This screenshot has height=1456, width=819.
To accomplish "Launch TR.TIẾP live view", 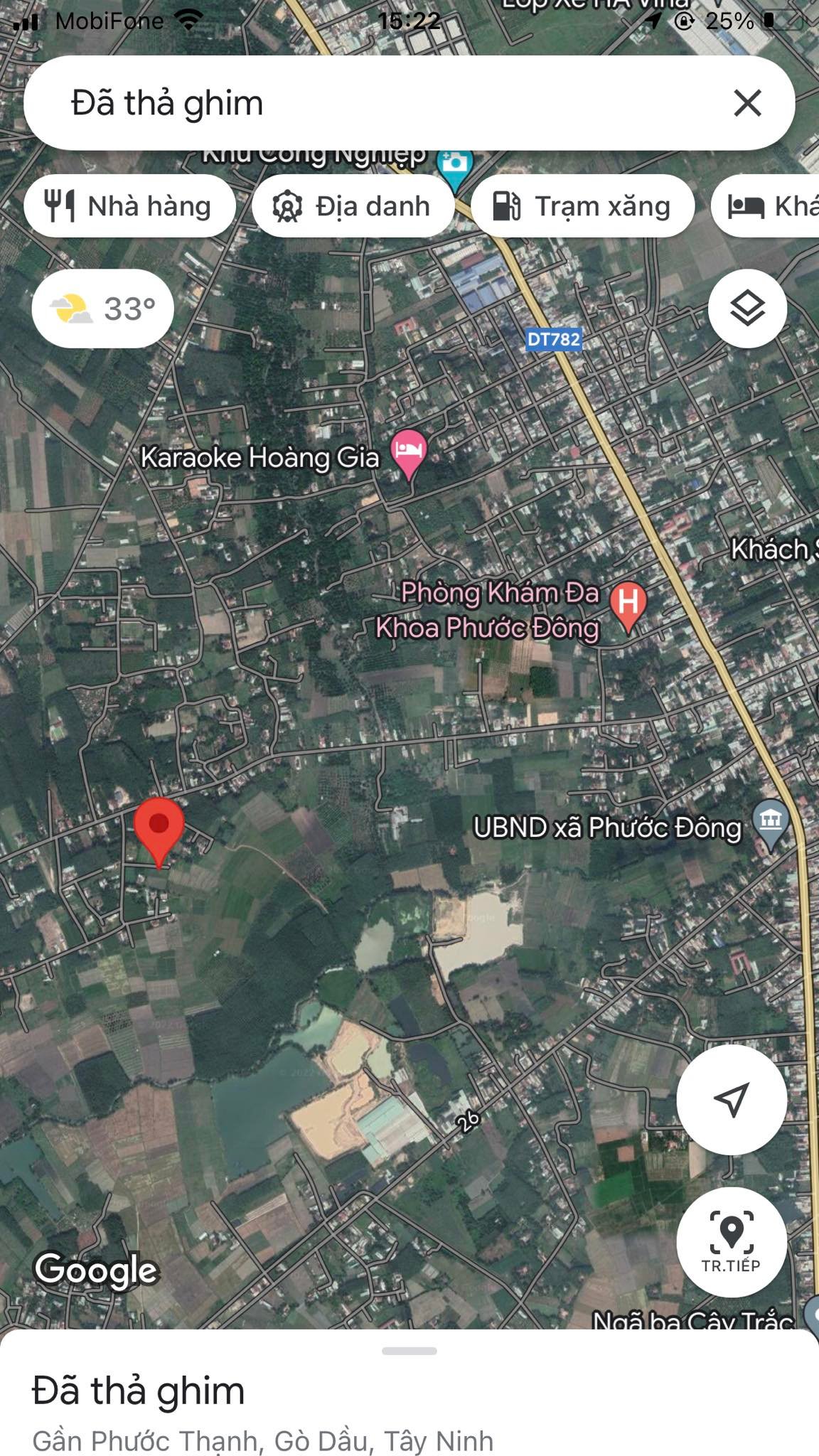I will [732, 1241].
